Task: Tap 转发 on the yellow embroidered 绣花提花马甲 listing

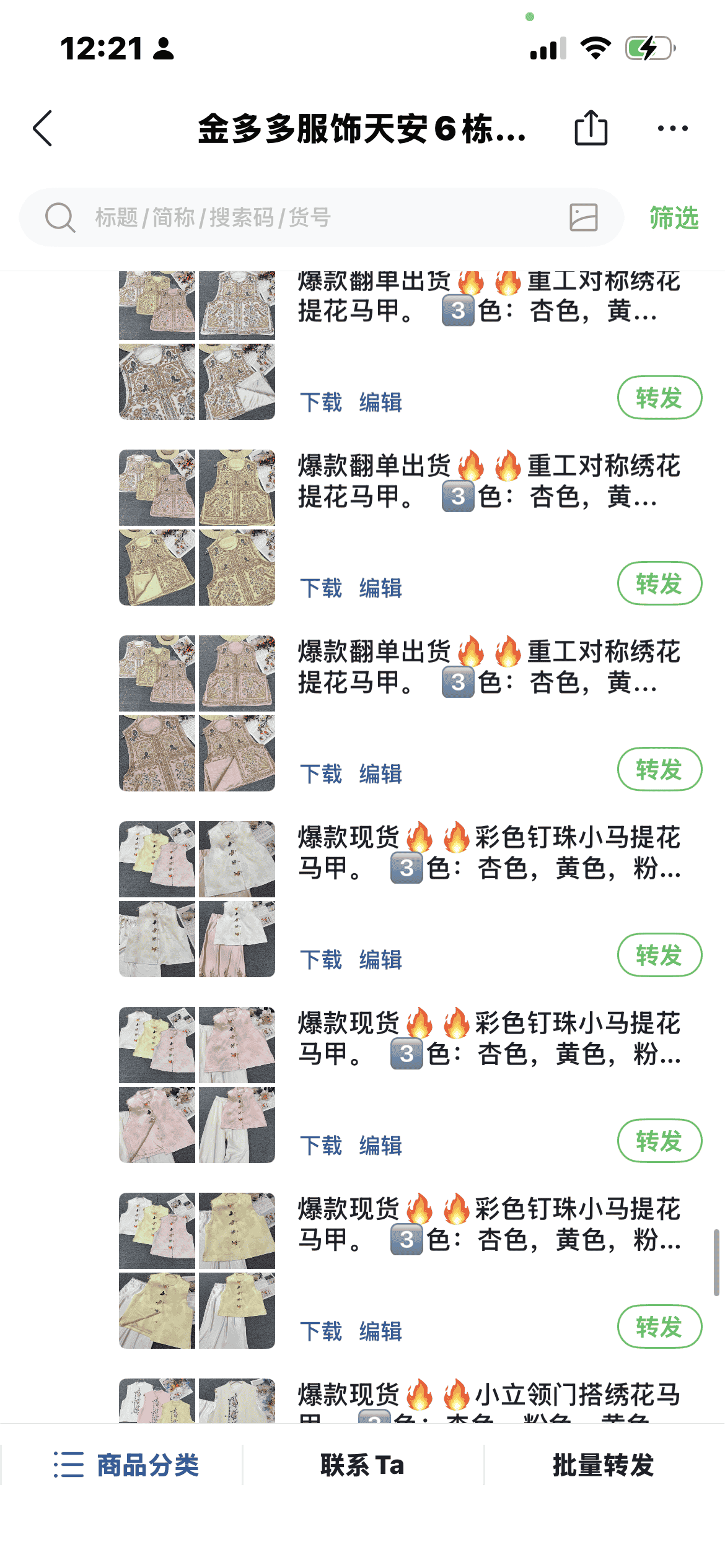Action: 659,583
